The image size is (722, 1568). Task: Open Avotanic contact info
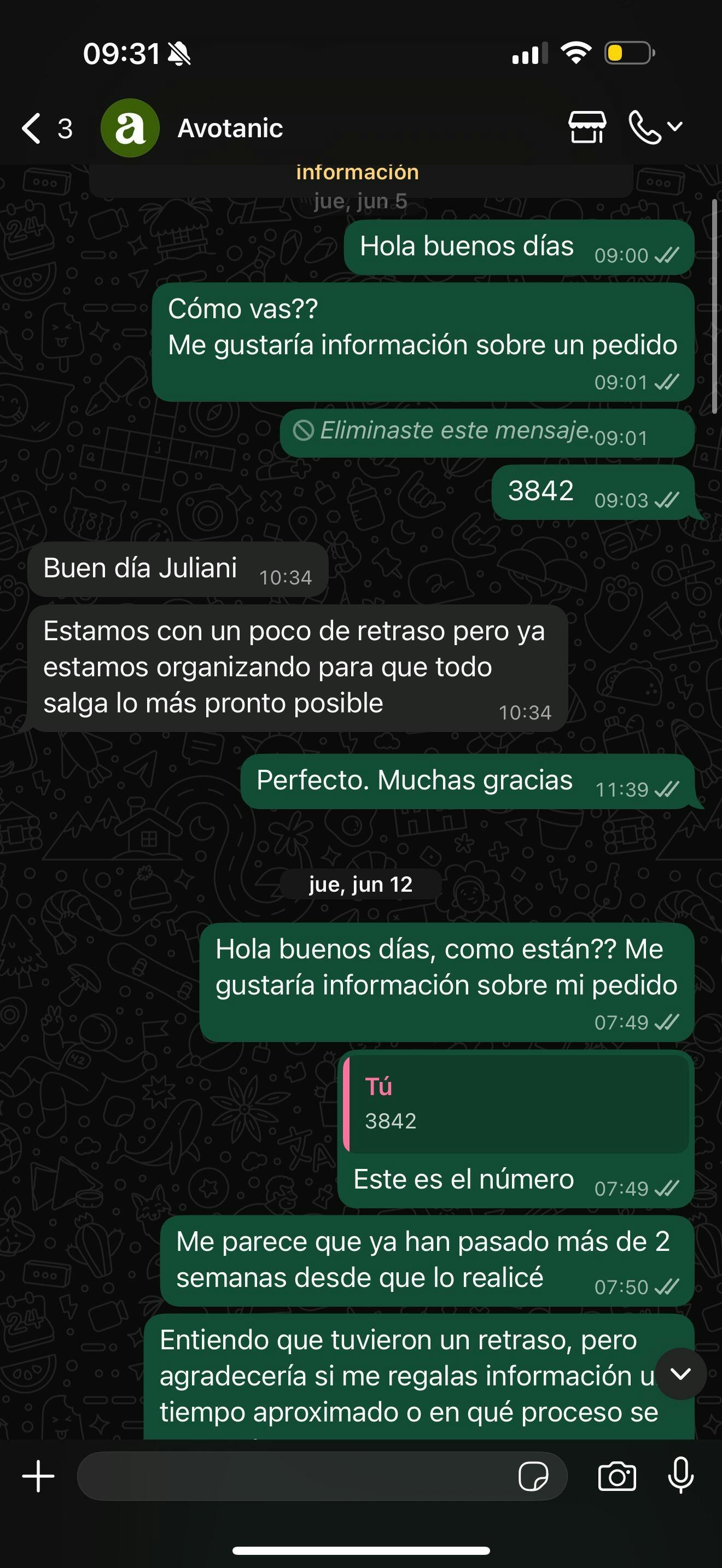click(x=230, y=128)
